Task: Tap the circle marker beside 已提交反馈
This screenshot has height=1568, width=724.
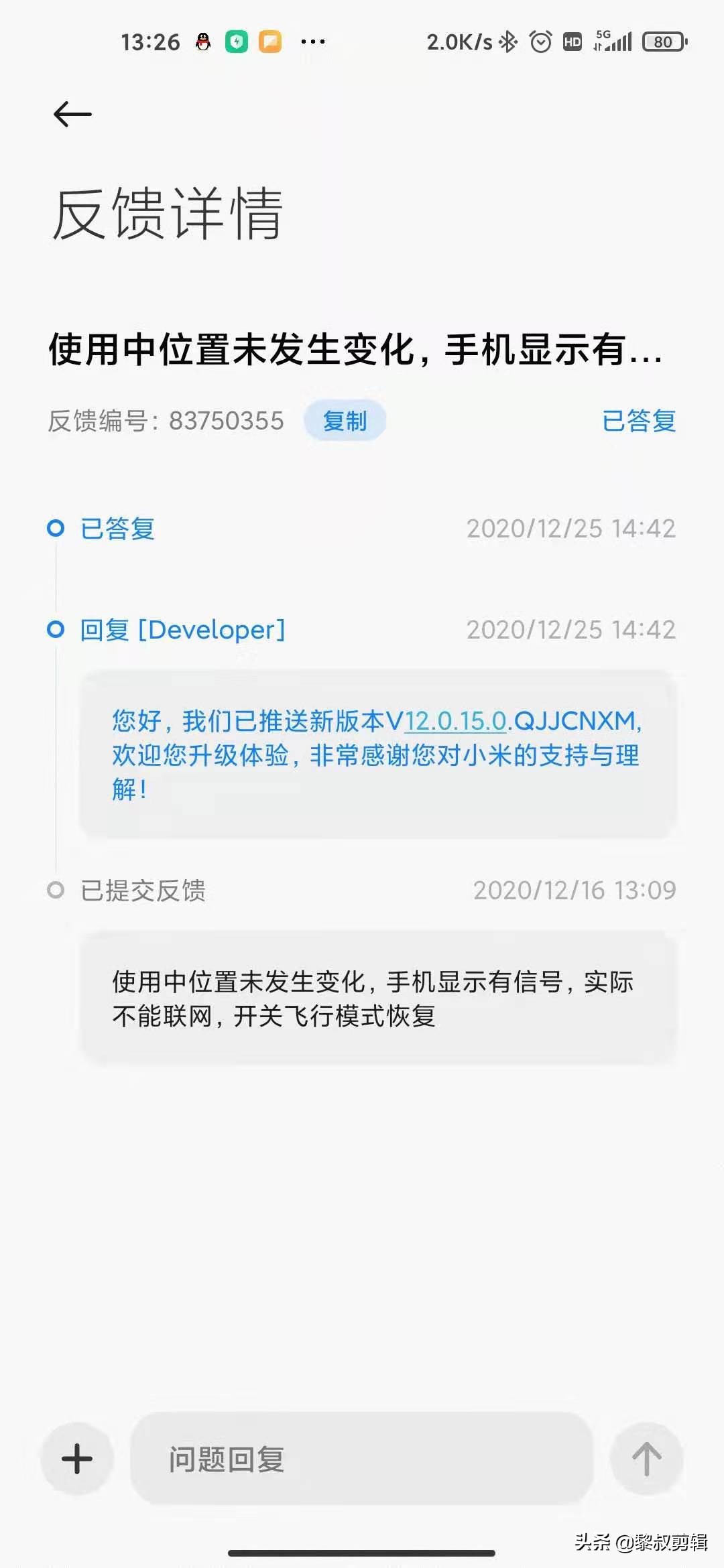Action: pyautogui.click(x=56, y=891)
